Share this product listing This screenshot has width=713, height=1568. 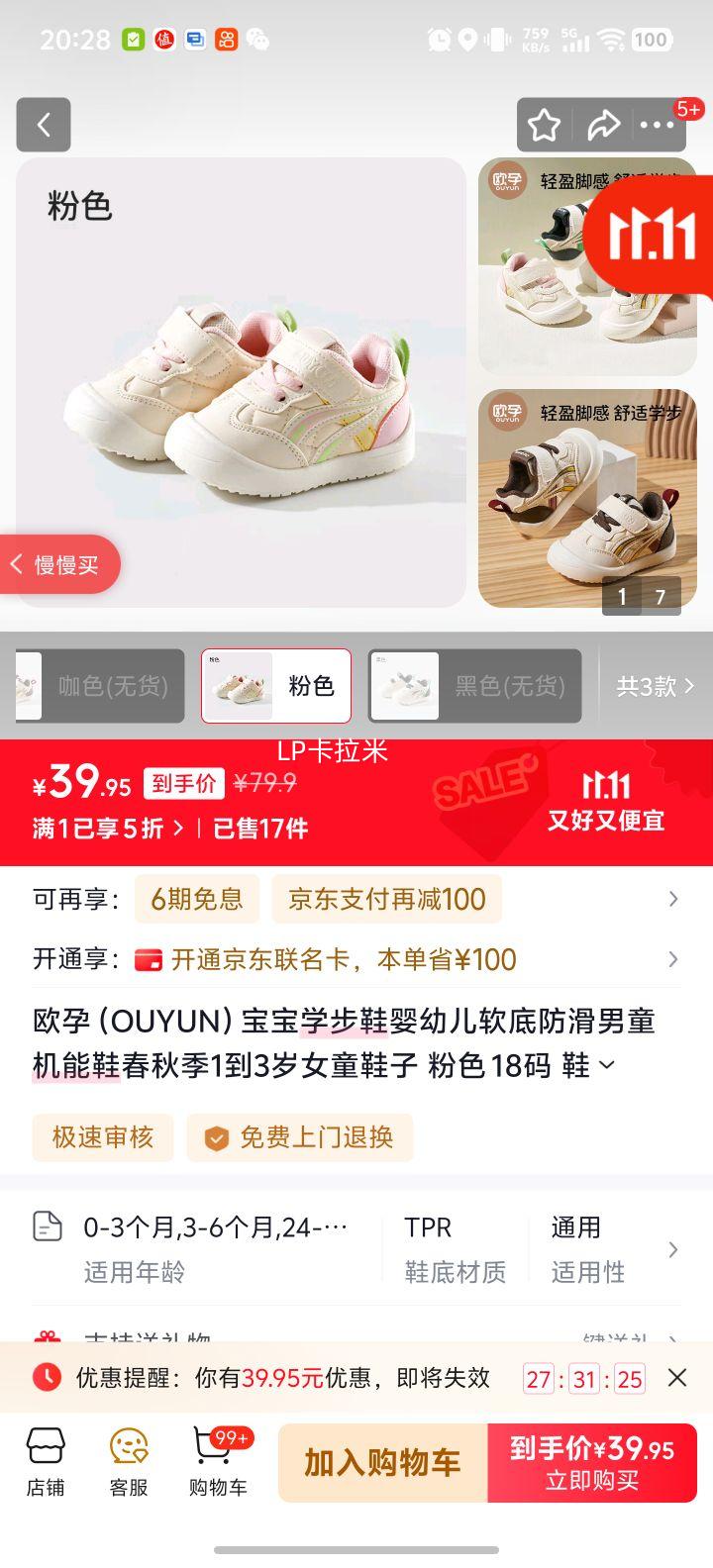[602, 126]
